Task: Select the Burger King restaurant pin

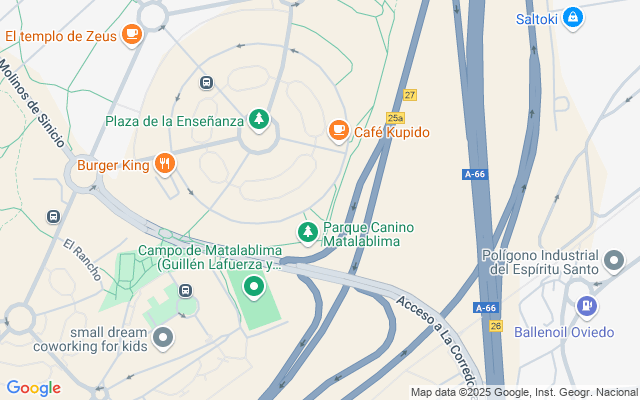Action: (x=164, y=163)
